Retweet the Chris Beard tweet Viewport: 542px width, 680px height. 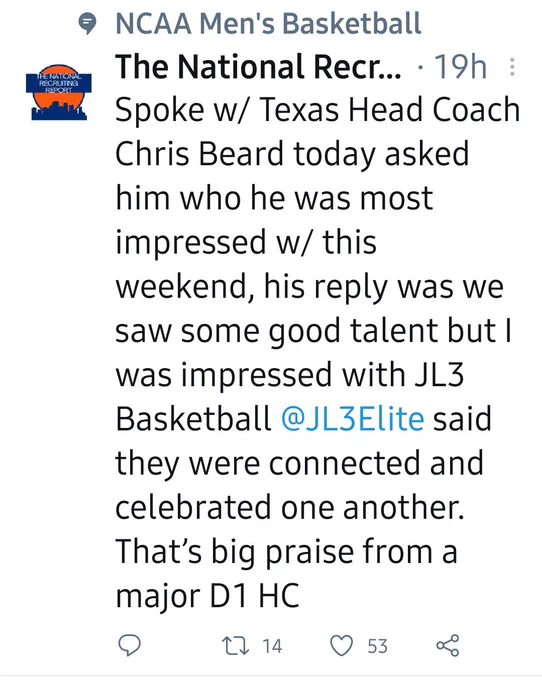[235, 645]
